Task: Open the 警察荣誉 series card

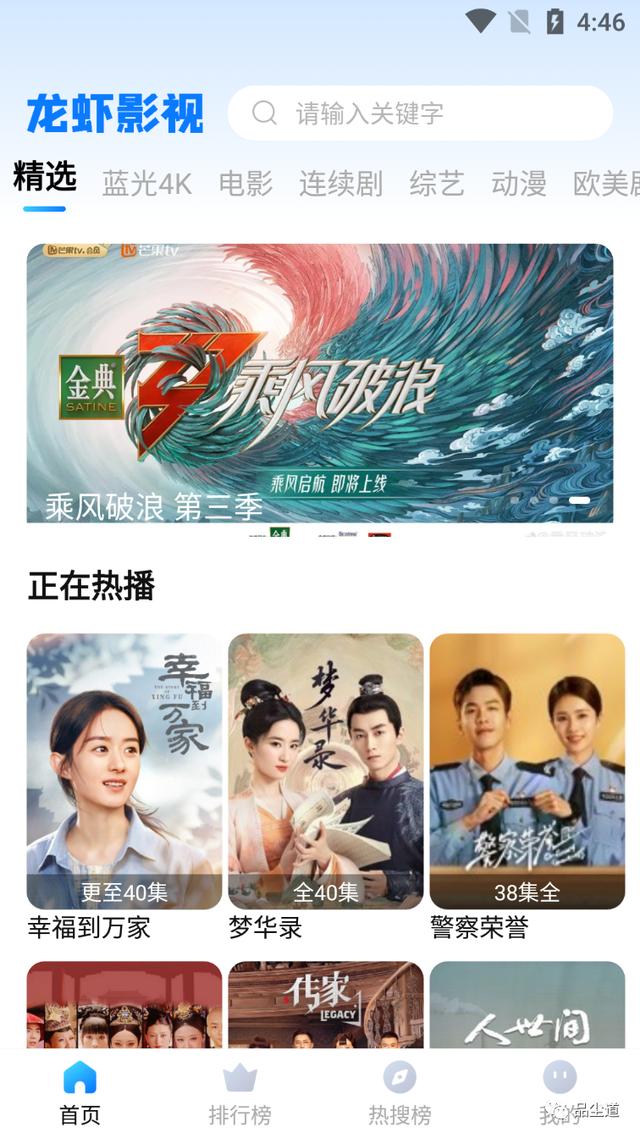Action: click(x=527, y=787)
